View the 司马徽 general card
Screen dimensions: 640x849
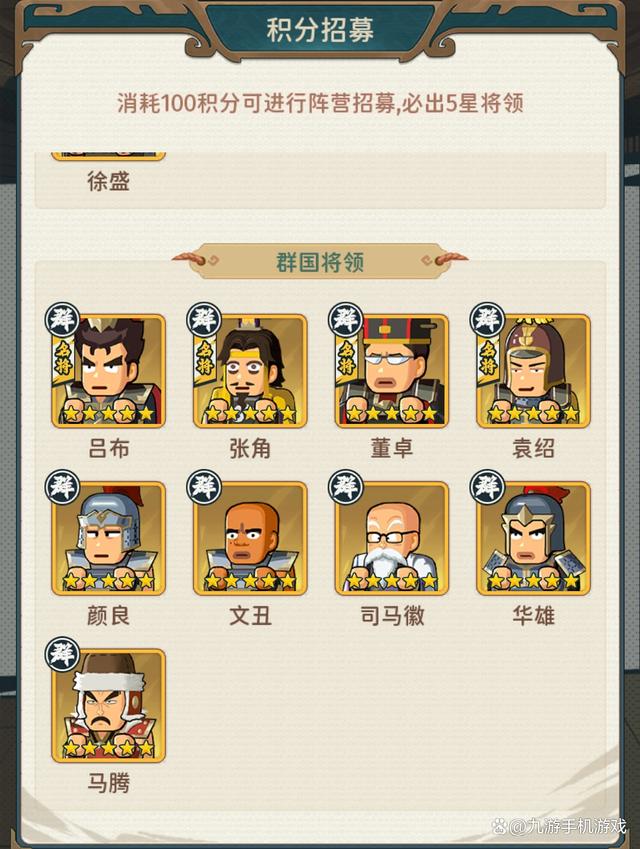pyautogui.click(x=392, y=539)
